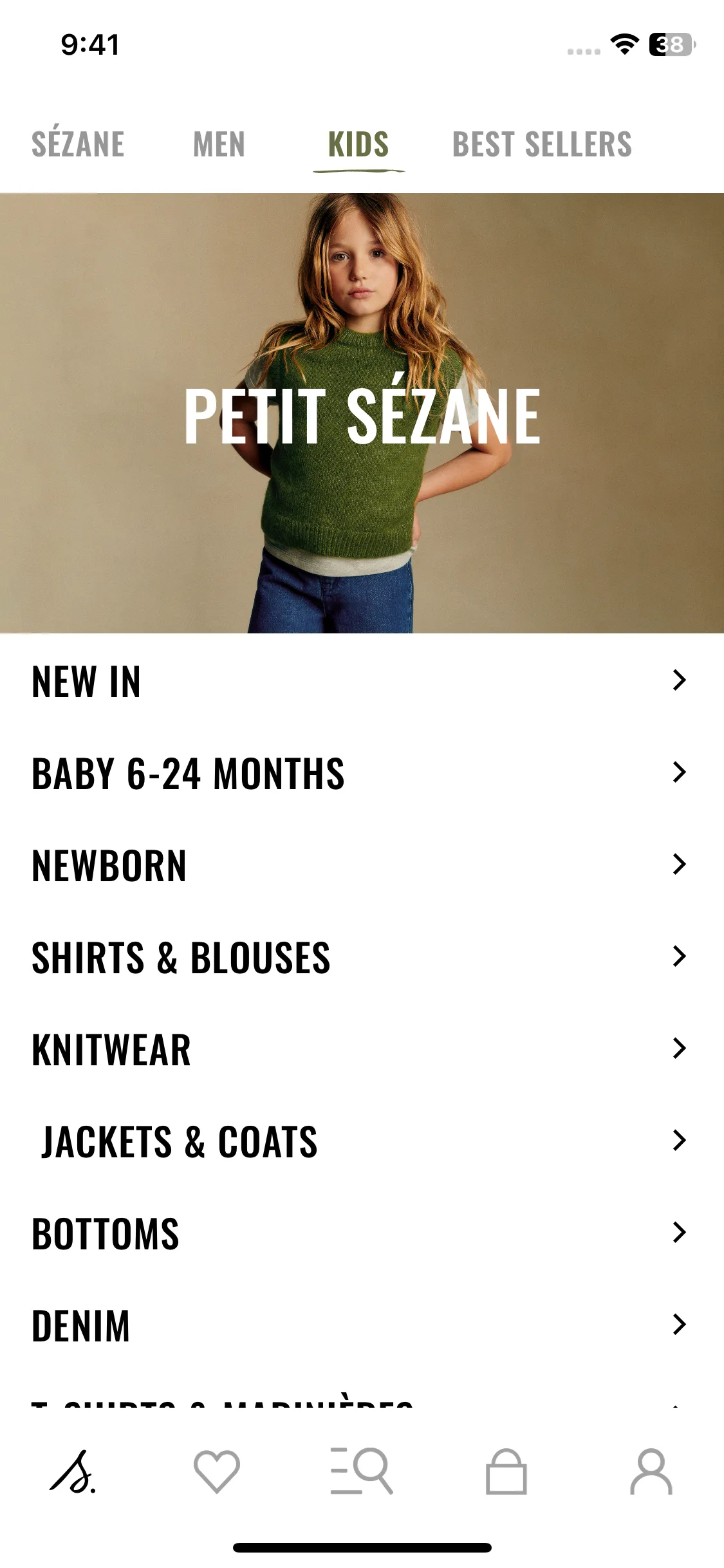Open the menu search tab

pos(362,1471)
